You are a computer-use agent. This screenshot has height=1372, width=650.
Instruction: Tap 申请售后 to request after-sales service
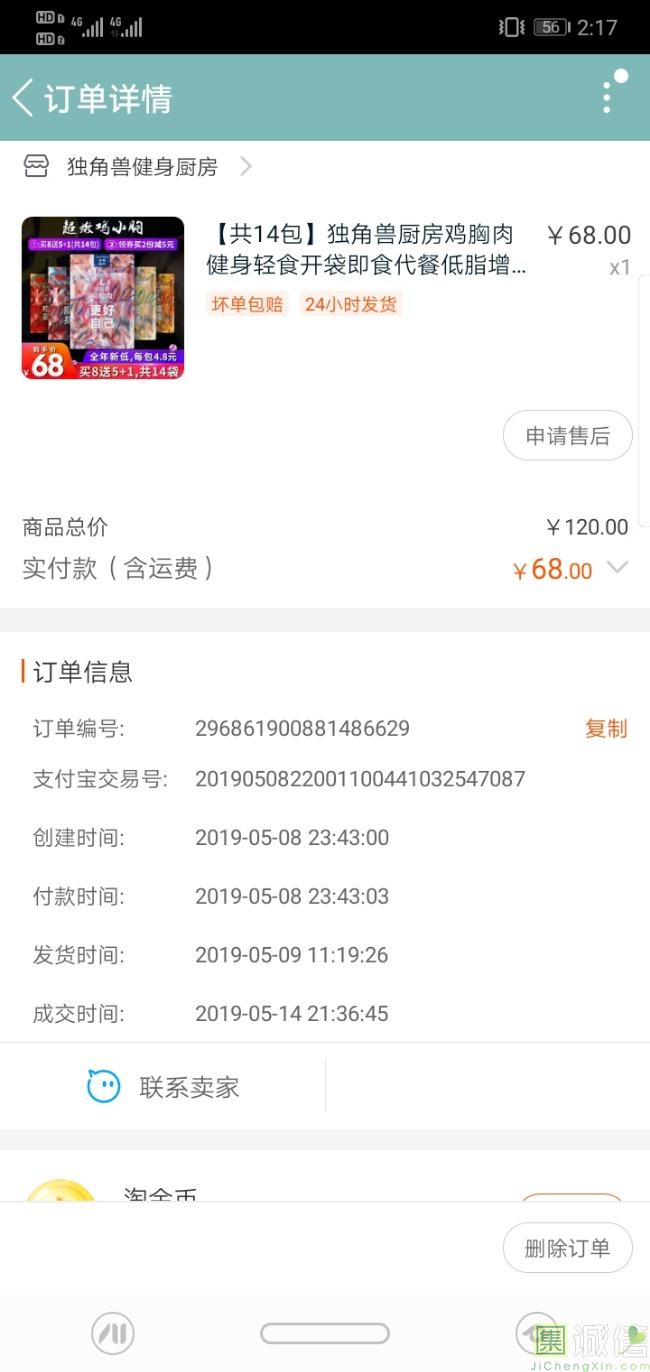[x=567, y=436]
